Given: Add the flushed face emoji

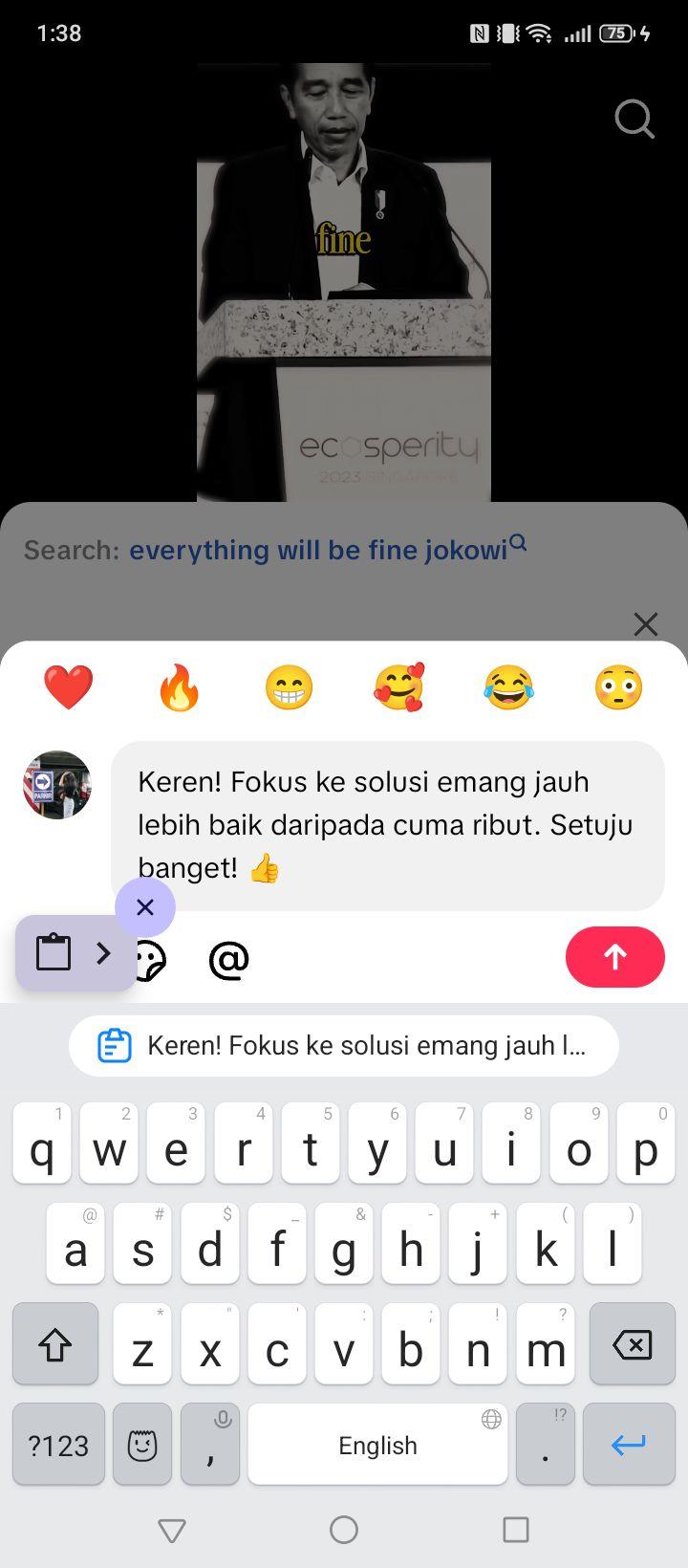Looking at the screenshot, I should pos(618,687).
